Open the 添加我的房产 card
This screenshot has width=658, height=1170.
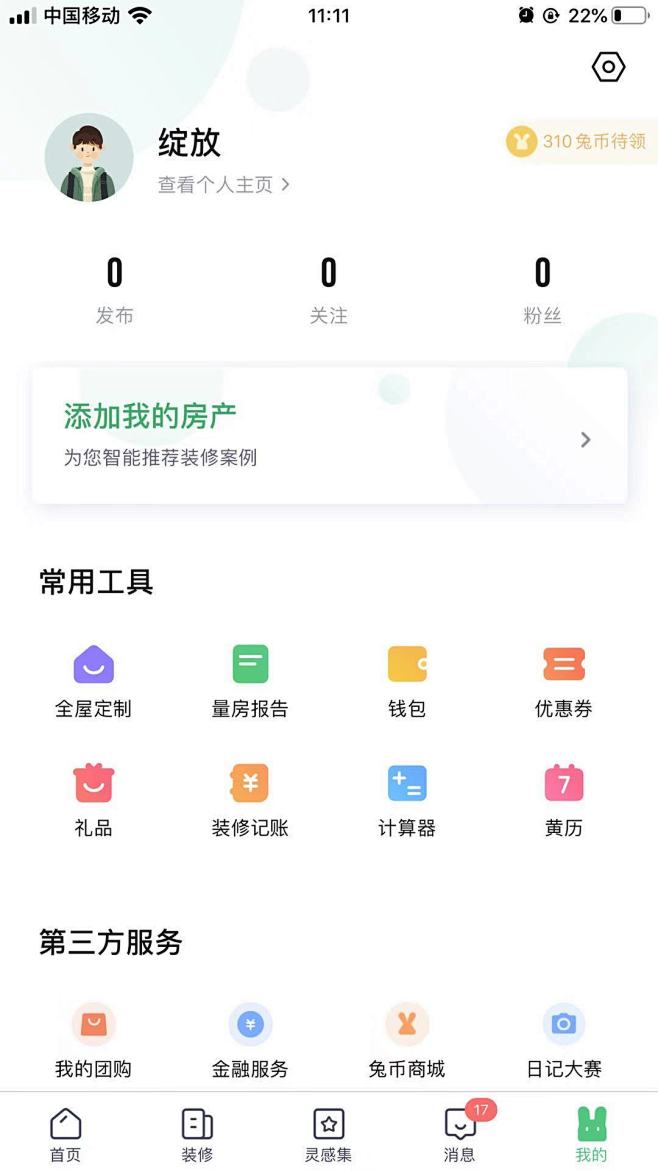(x=329, y=436)
